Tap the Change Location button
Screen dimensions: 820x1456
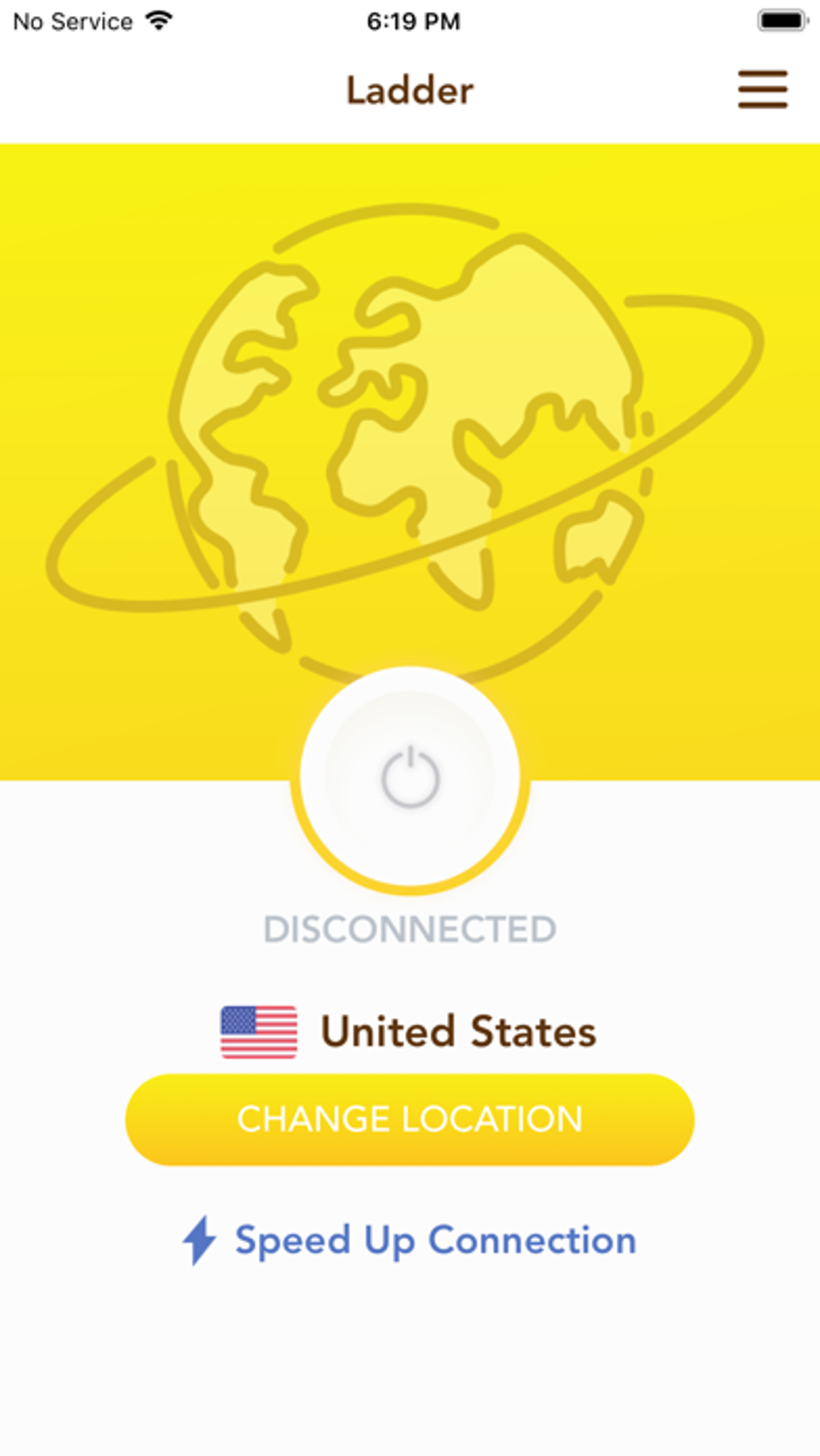coord(410,1119)
